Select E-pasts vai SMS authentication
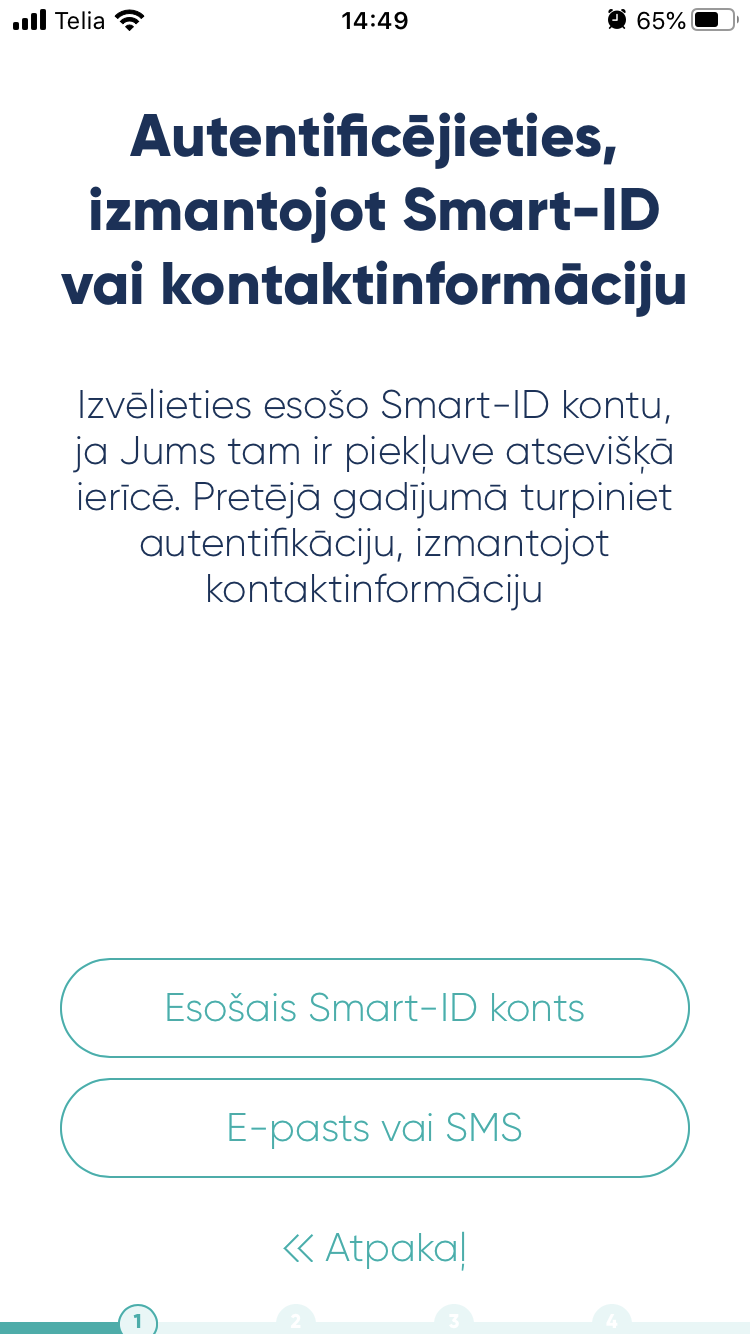 [375, 1128]
